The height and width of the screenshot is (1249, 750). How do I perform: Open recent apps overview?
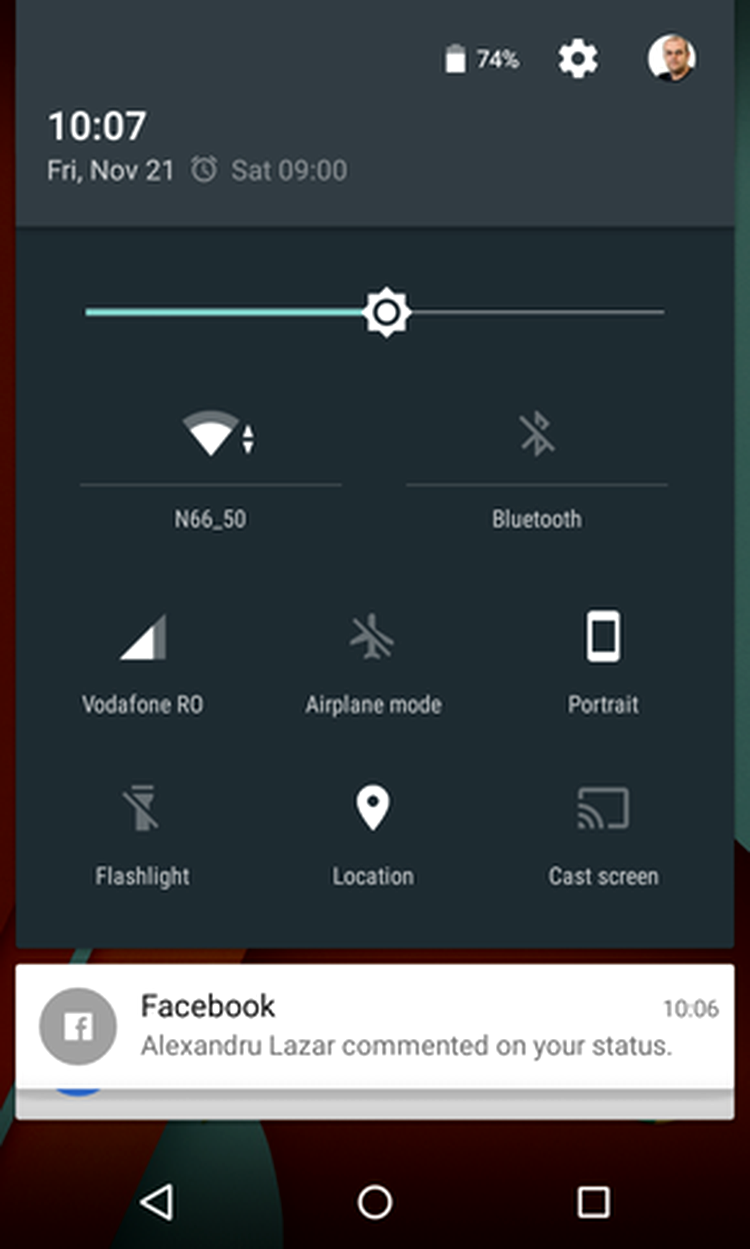point(593,1201)
